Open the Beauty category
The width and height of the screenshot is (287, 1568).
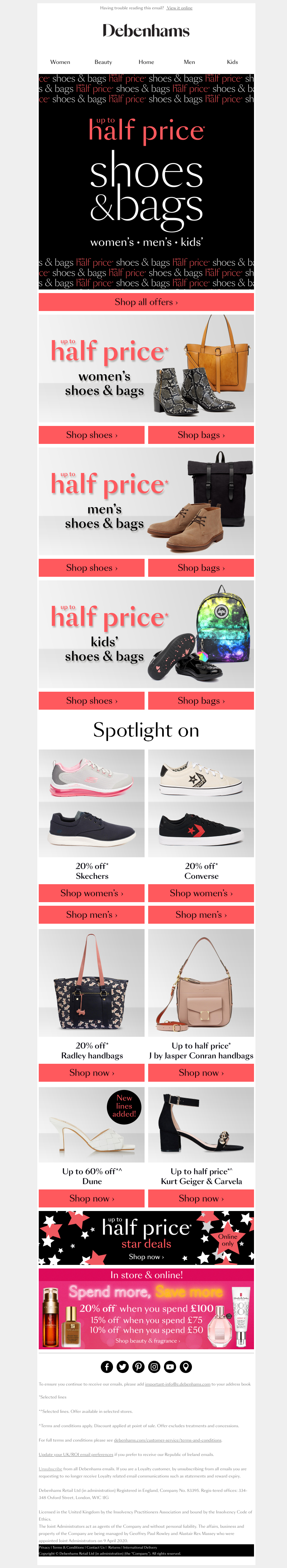coord(103,62)
